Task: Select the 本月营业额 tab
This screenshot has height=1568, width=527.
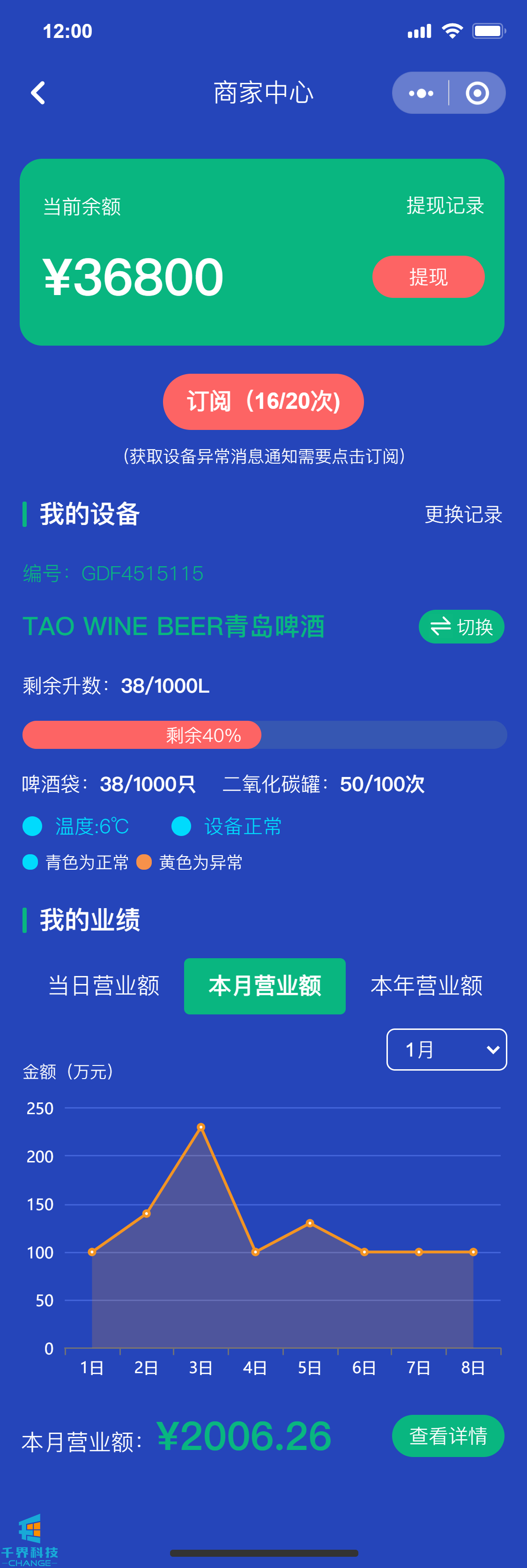Action: pos(265,985)
